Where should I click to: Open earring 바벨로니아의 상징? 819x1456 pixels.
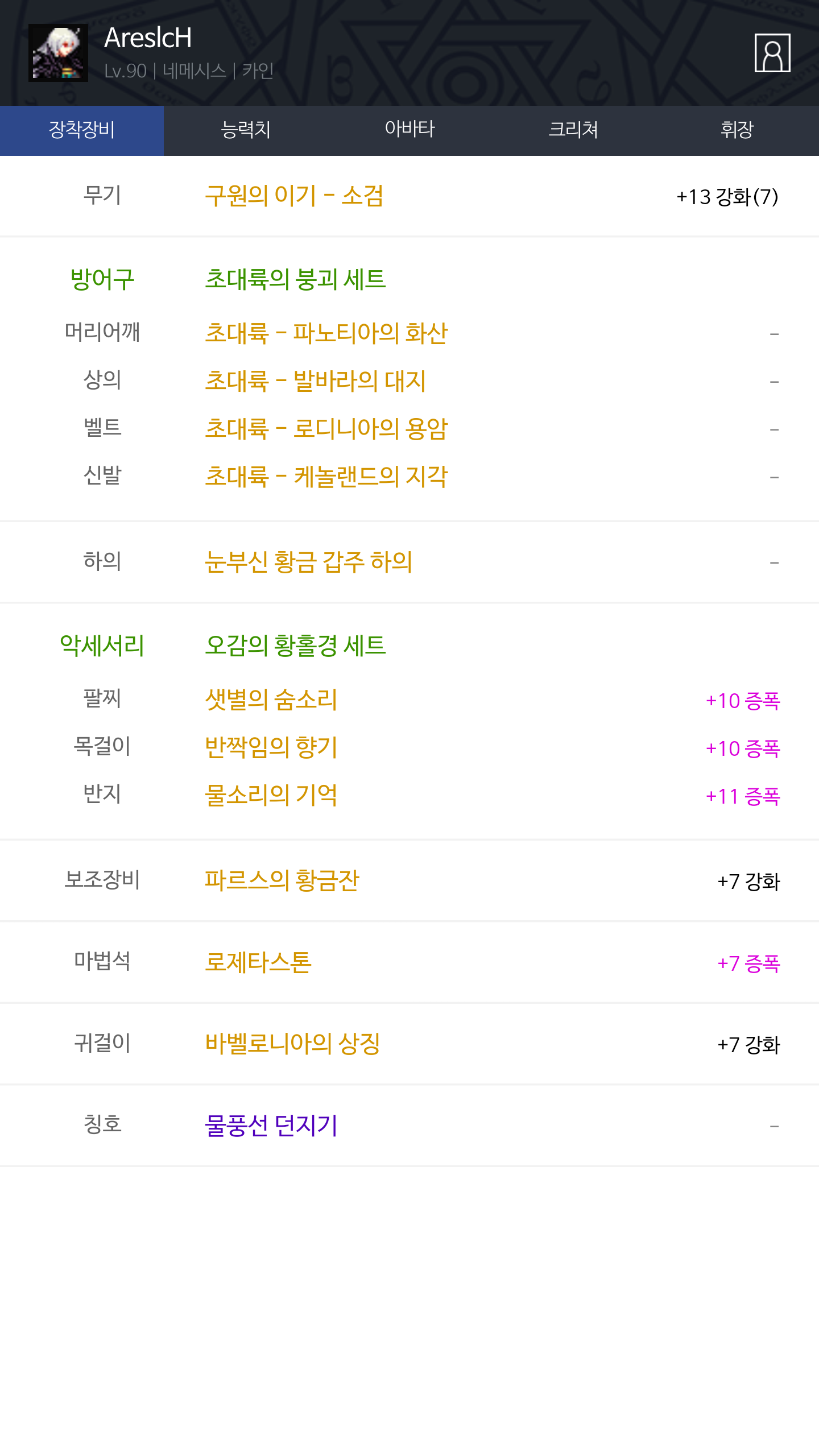(x=292, y=1044)
